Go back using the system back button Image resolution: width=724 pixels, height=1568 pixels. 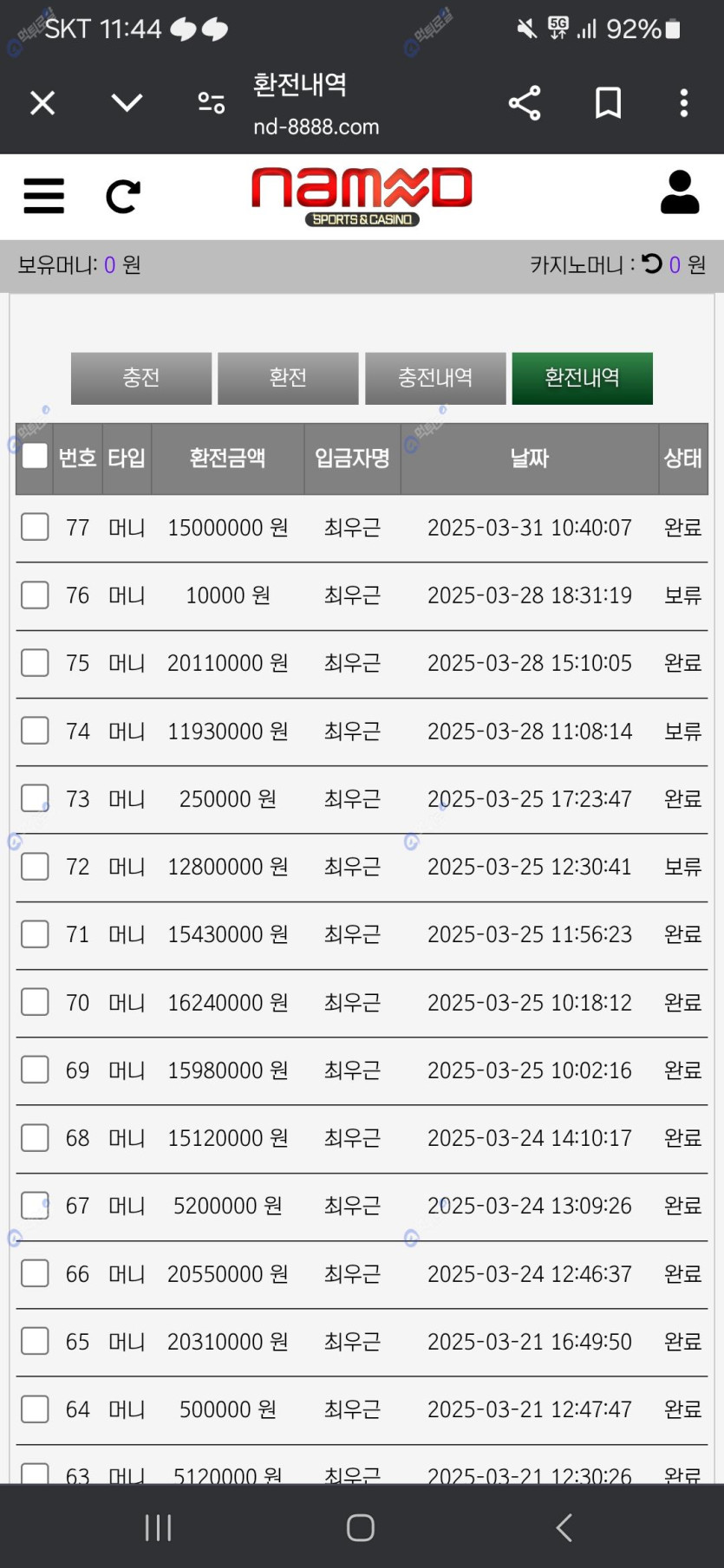[564, 1527]
